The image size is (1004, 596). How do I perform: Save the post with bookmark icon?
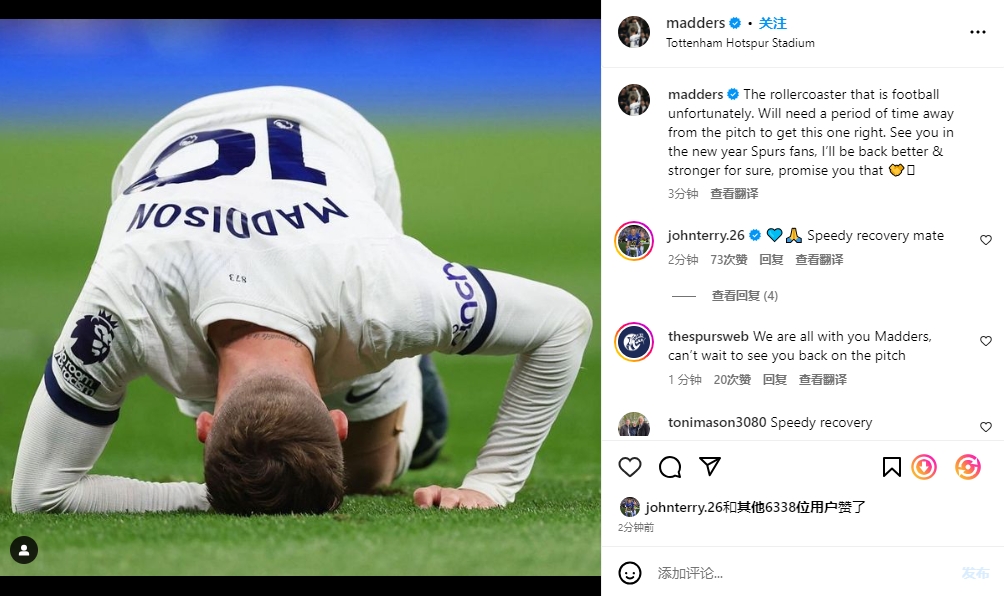(x=891, y=467)
